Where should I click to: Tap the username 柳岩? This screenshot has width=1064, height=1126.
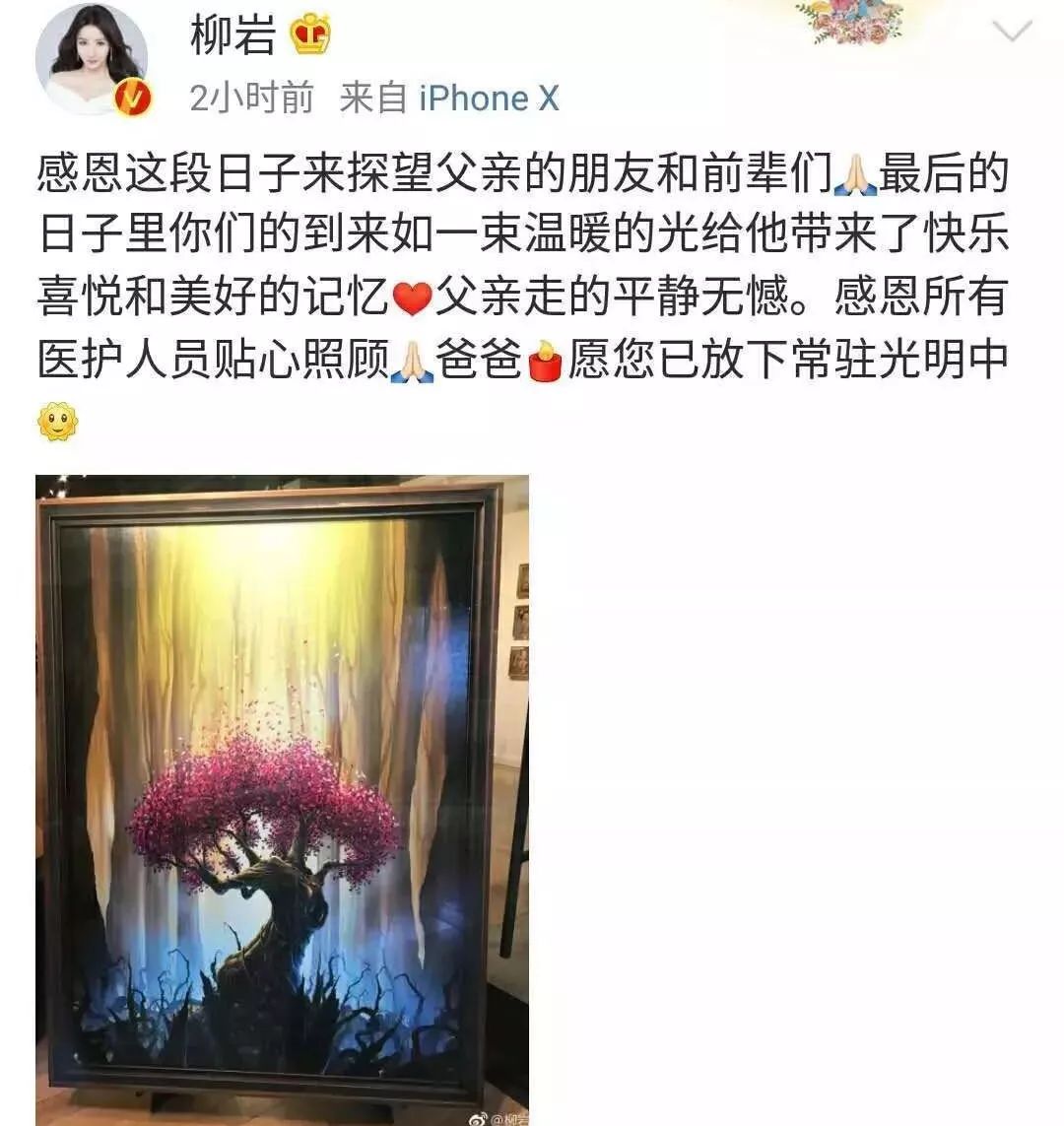click(232, 35)
